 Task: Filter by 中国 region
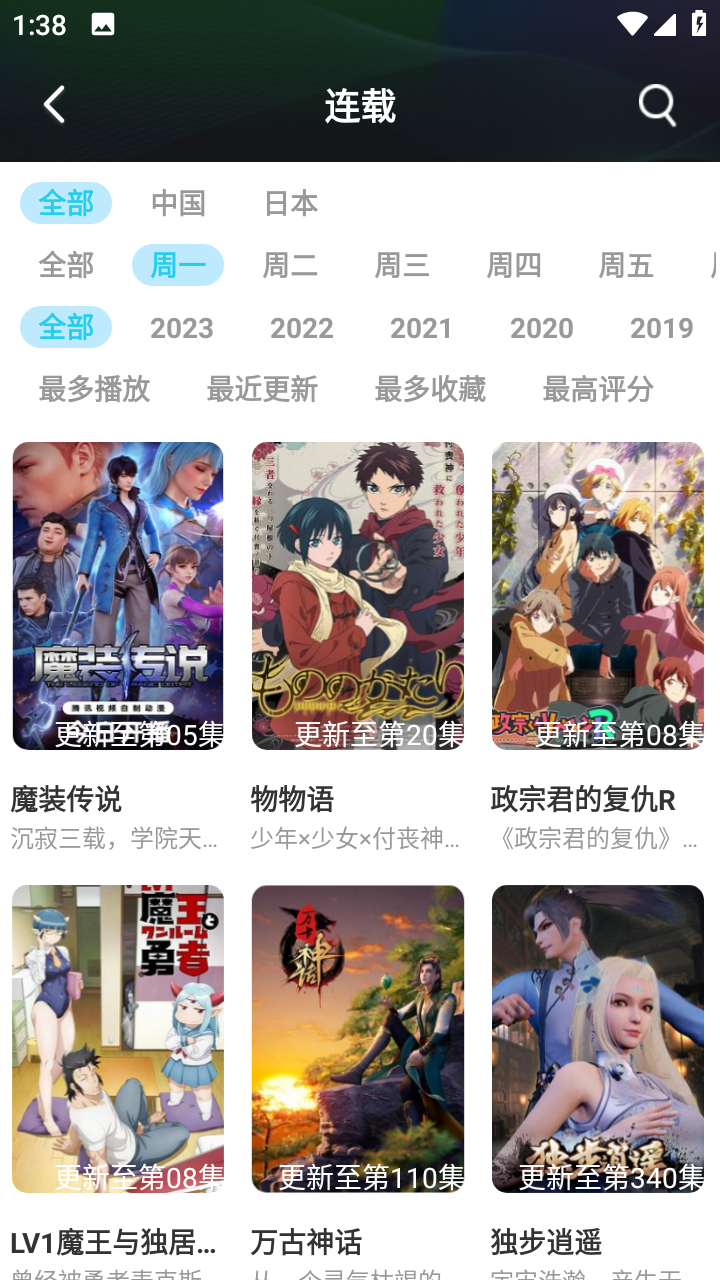pyautogui.click(x=178, y=203)
